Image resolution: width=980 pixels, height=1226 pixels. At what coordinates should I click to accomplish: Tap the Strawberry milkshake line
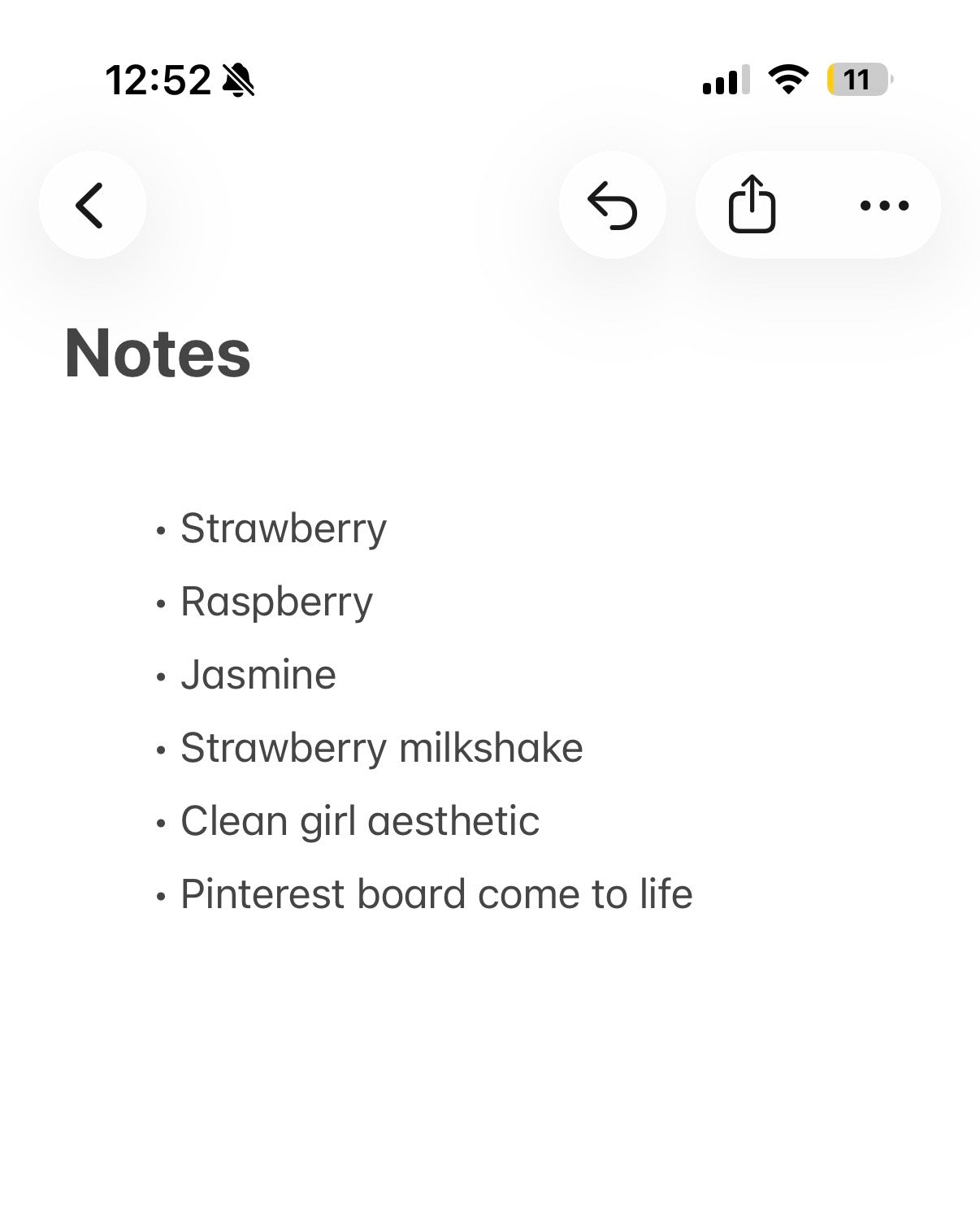[382, 747]
